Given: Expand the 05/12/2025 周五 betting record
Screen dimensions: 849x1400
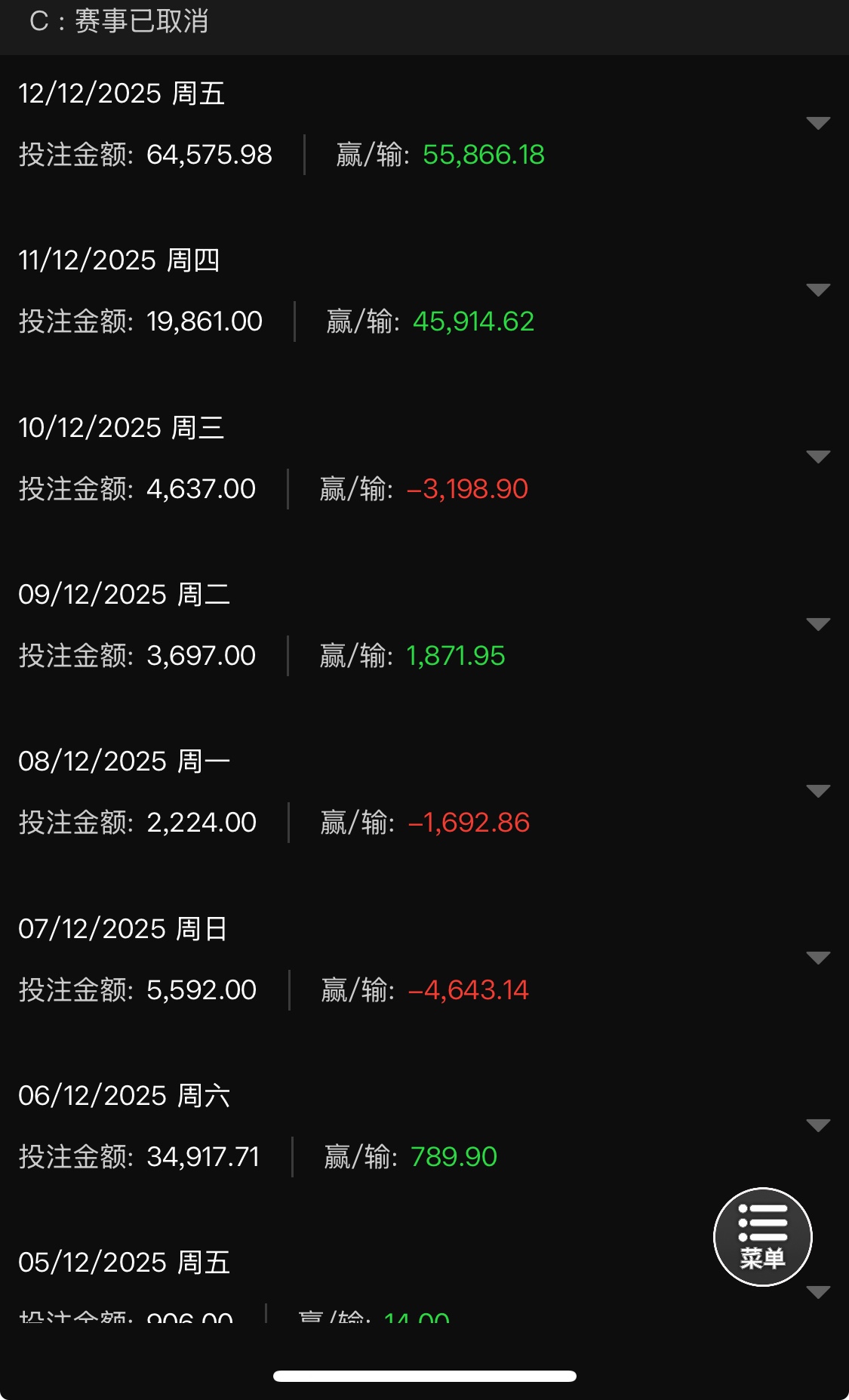Looking at the screenshot, I should 818,1292.
